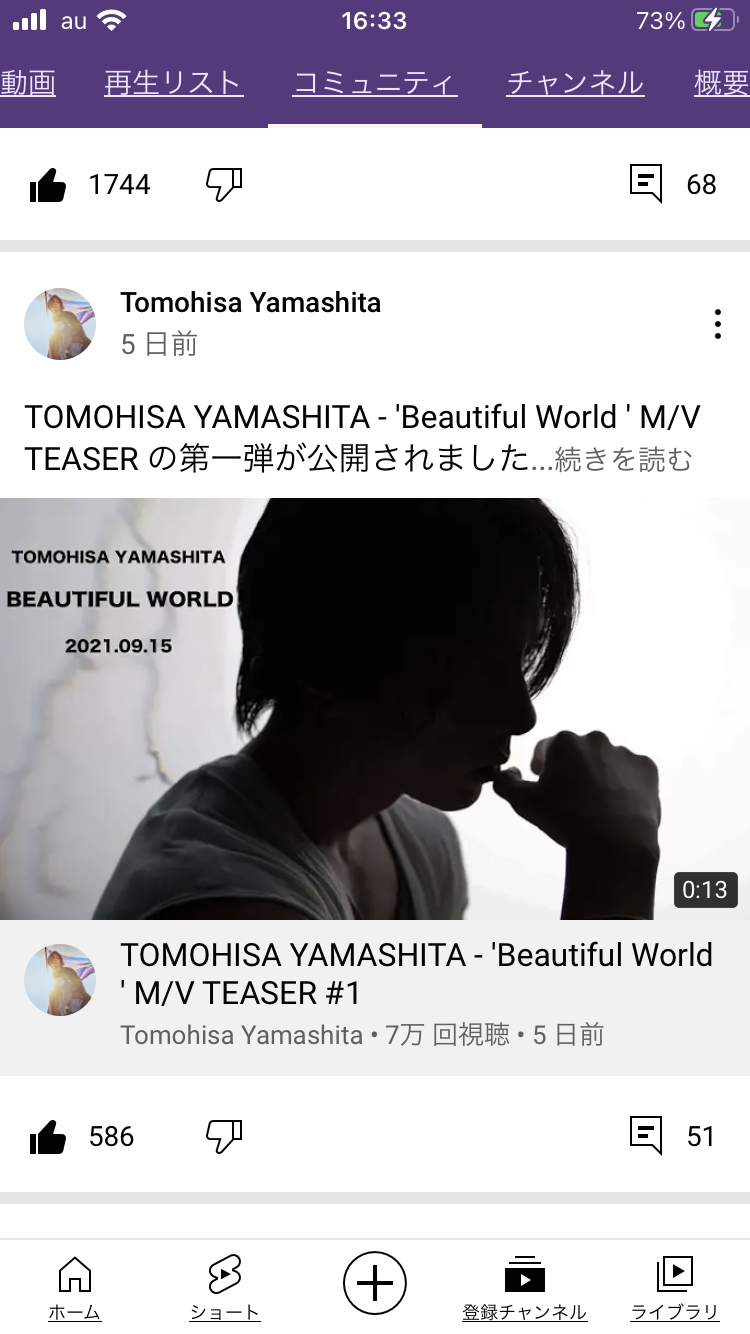Switch to the 動画 tab

coord(28,84)
